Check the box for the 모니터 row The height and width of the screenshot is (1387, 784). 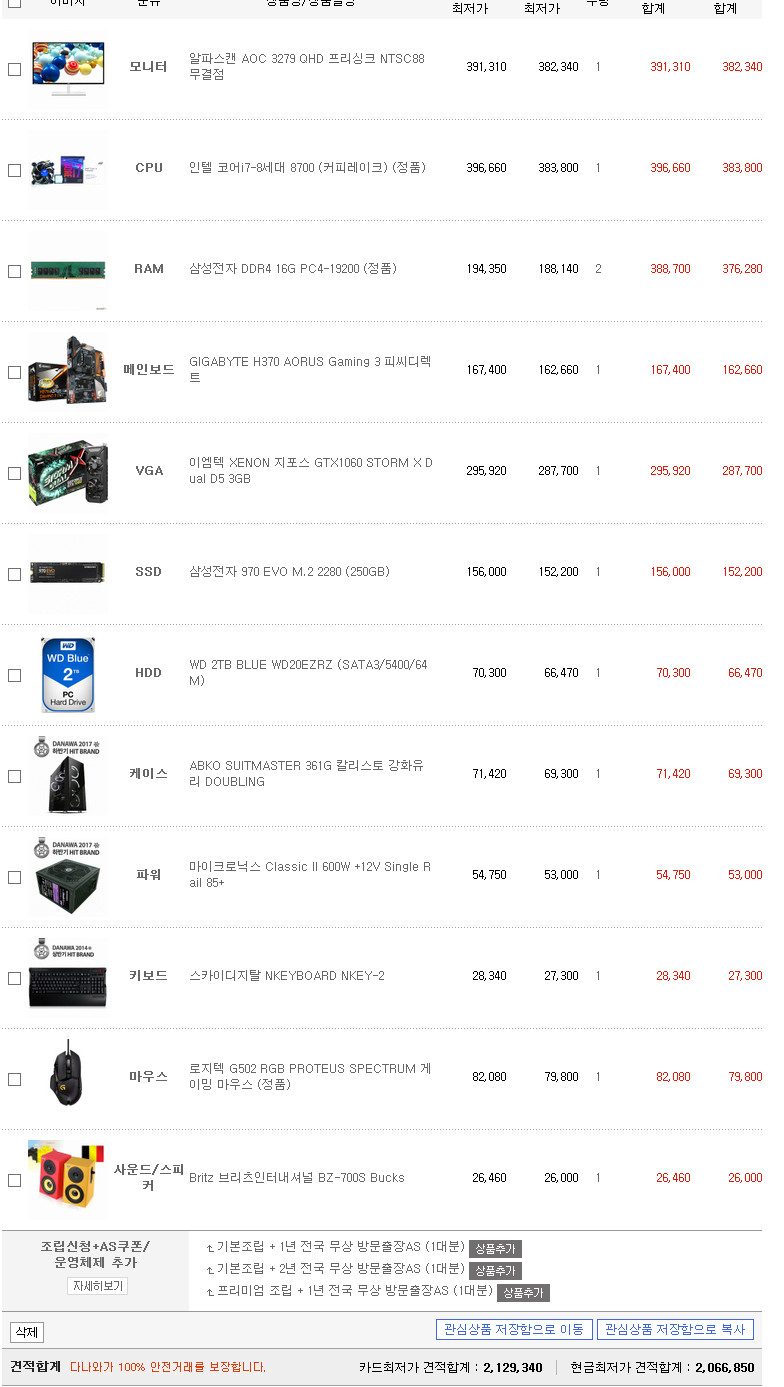tap(14, 69)
